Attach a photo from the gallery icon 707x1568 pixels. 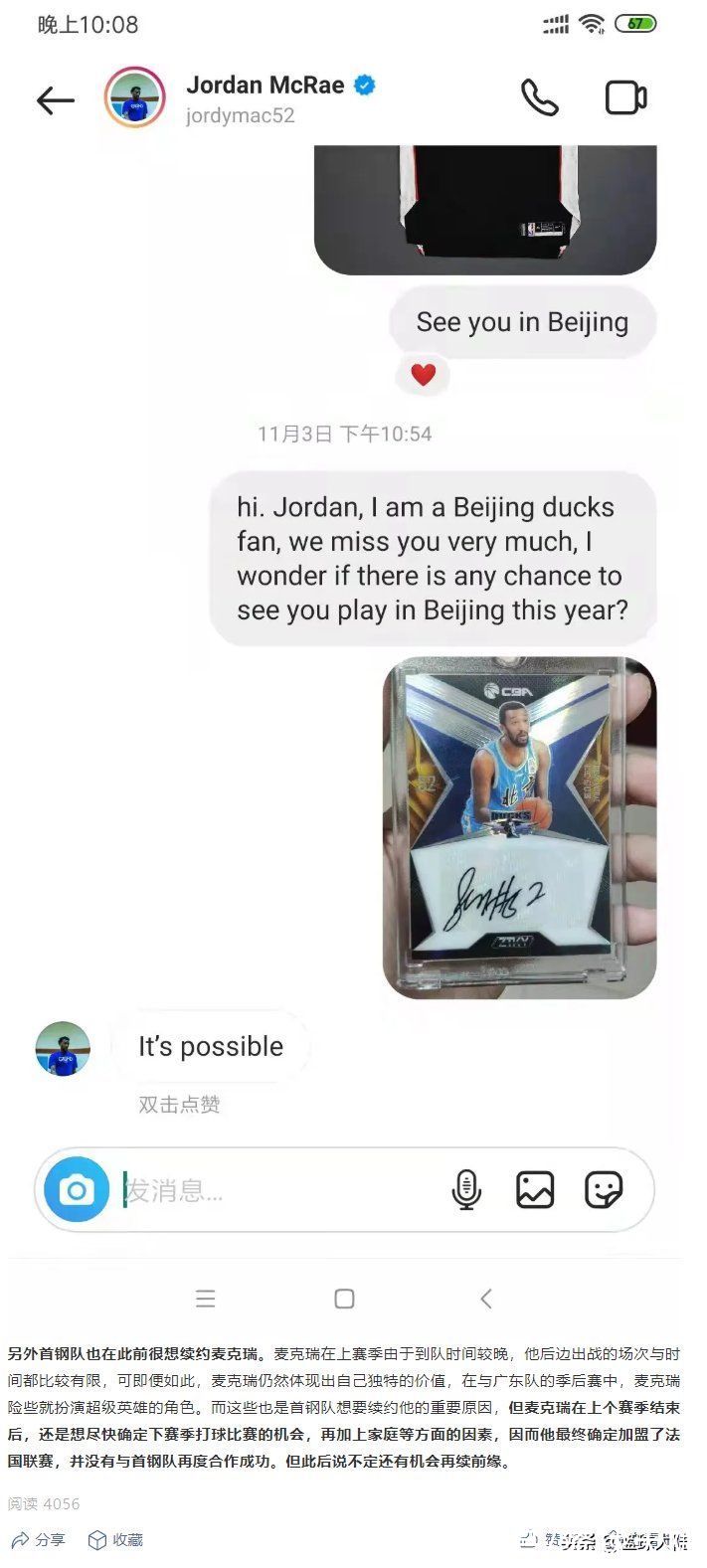[535, 1189]
